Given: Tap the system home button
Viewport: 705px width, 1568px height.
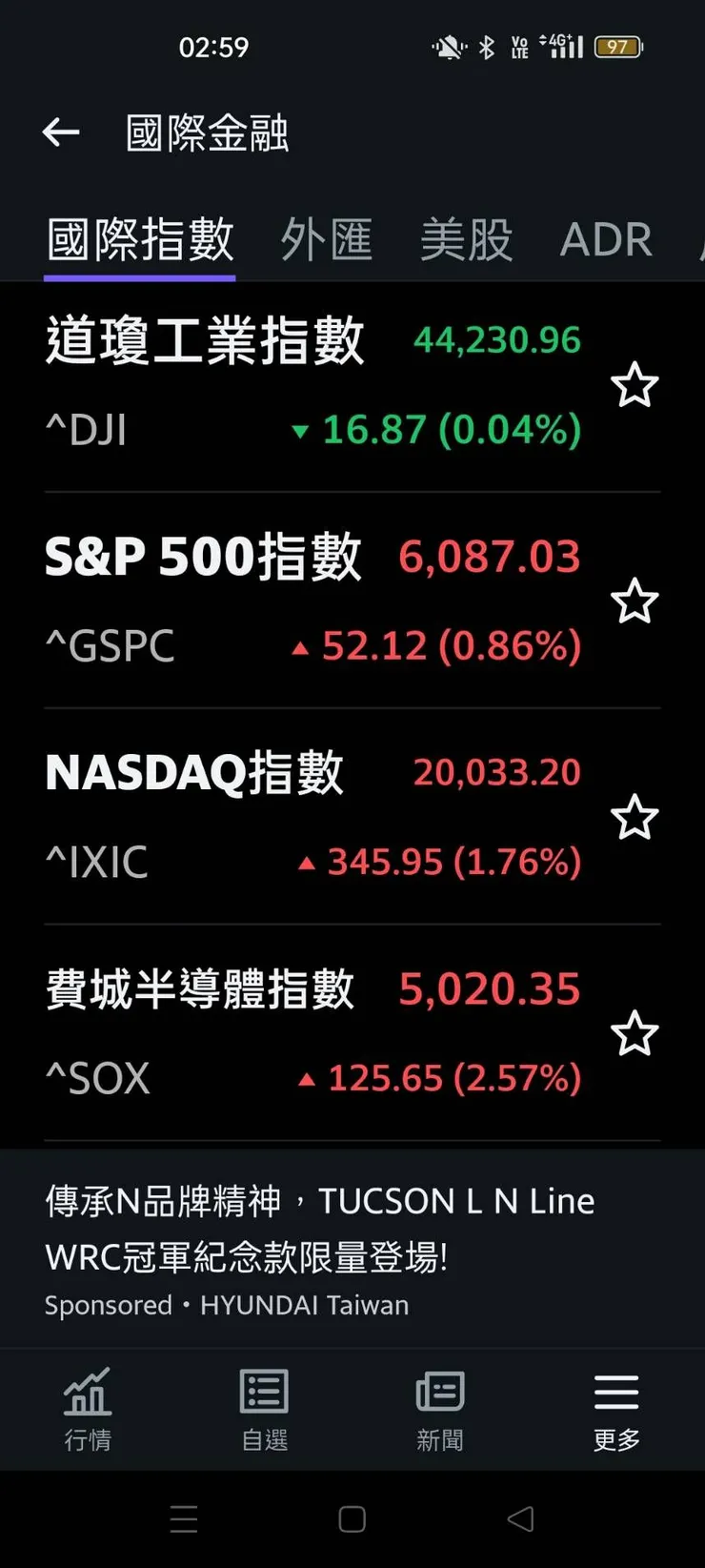Looking at the screenshot, I should coord(352,1519).
